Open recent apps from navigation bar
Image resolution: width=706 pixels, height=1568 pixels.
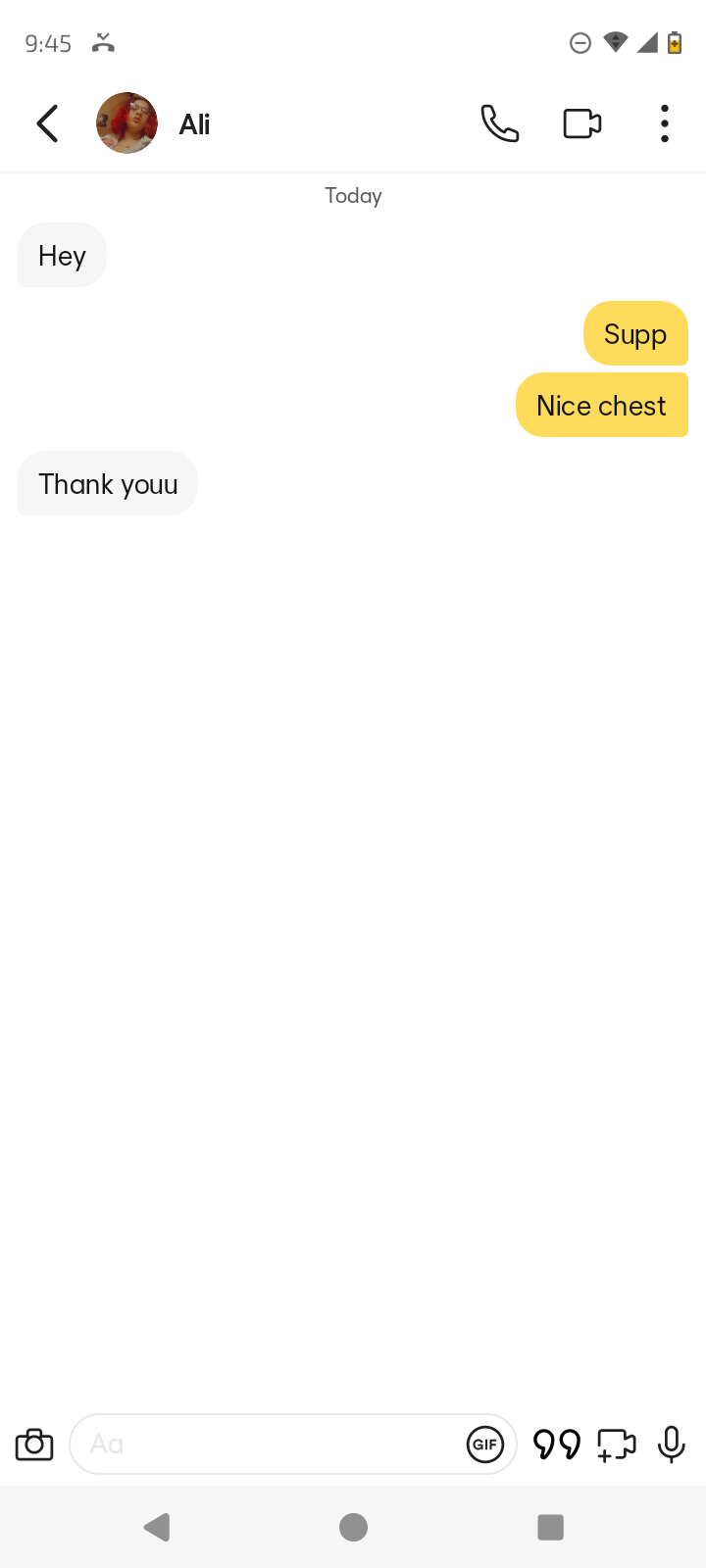(x=551, y=1527)
